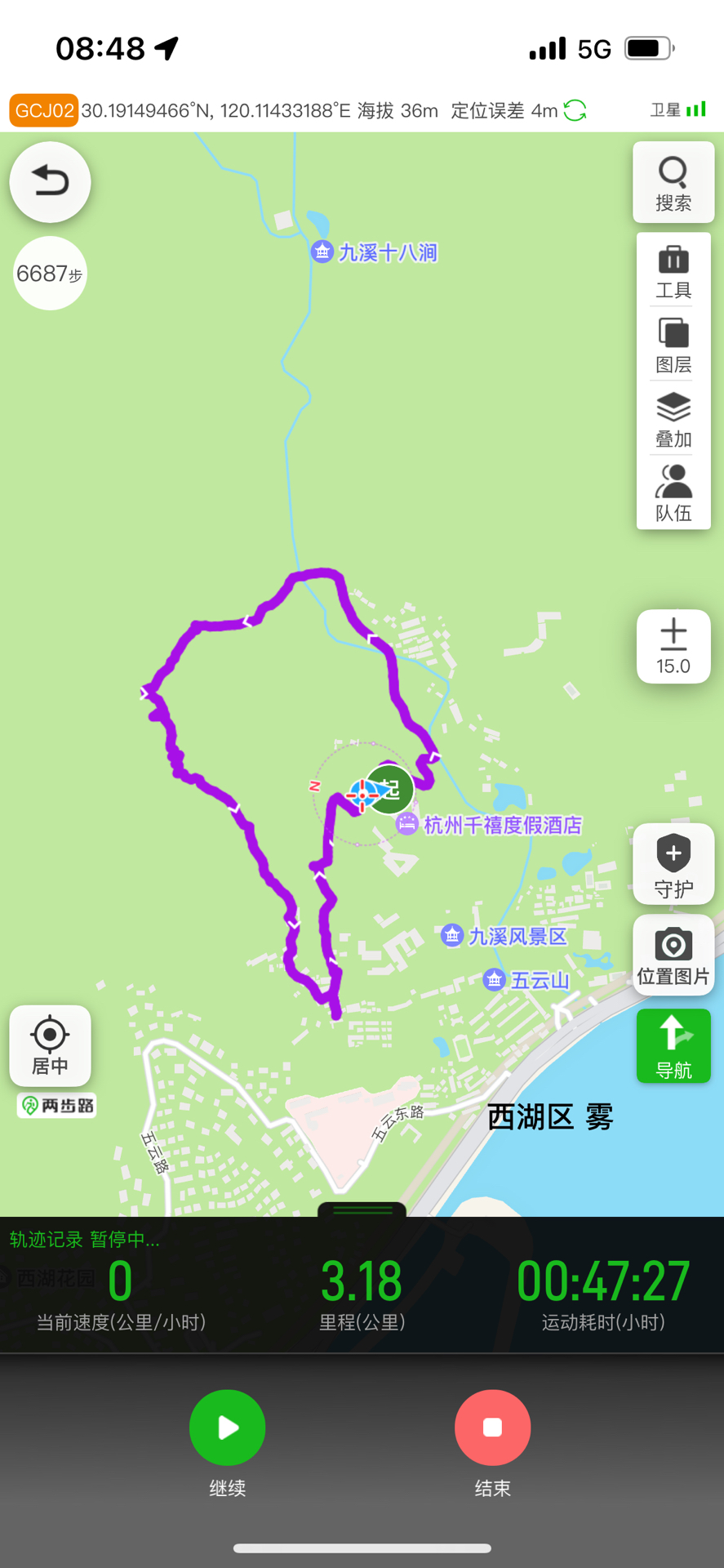Open the 搜索 search button
This screenshot has height=1568, width=724.
pyautogui.click(x=673, y=182)
